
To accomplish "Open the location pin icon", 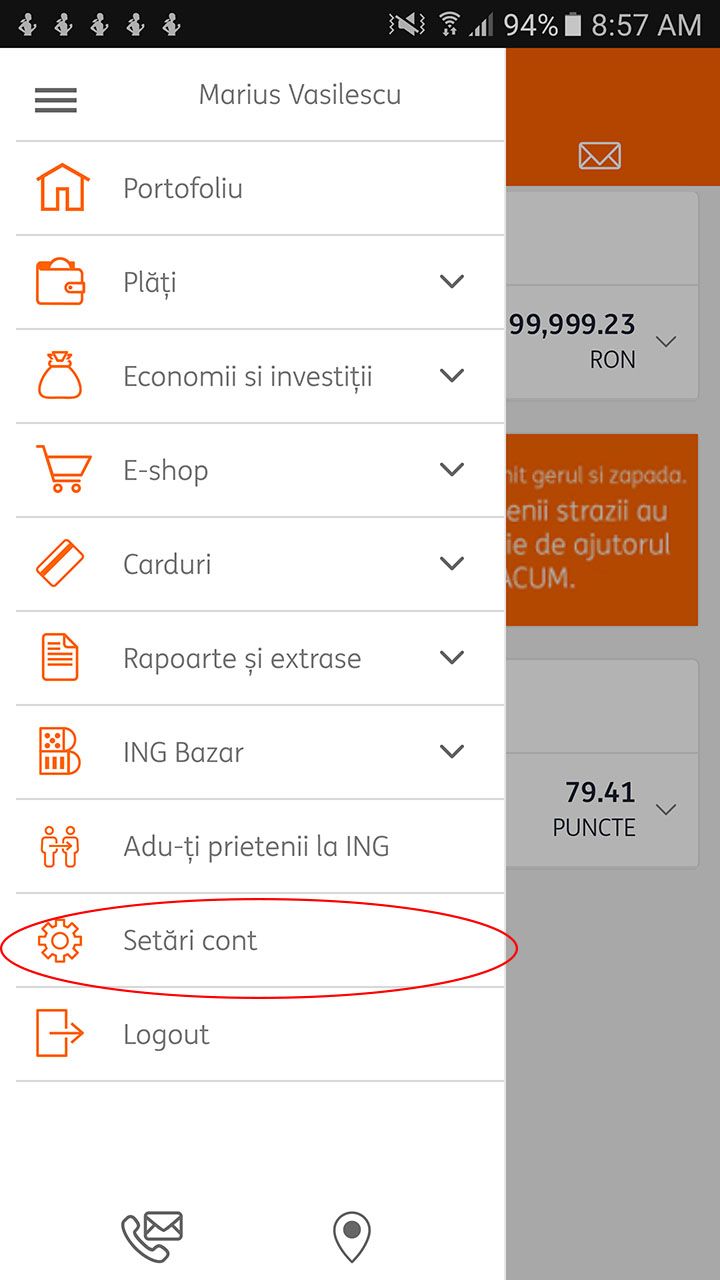I will 352,1237.
